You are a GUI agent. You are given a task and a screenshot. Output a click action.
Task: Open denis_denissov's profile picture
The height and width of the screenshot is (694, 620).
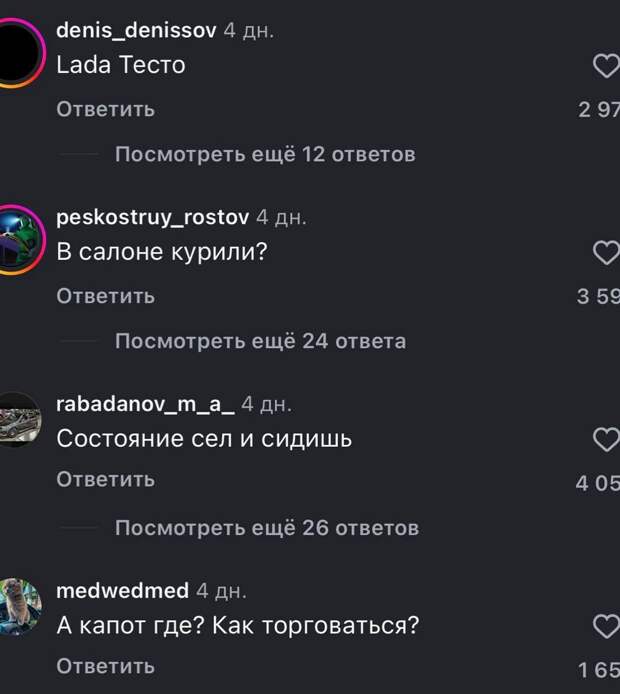pos(18,54)
